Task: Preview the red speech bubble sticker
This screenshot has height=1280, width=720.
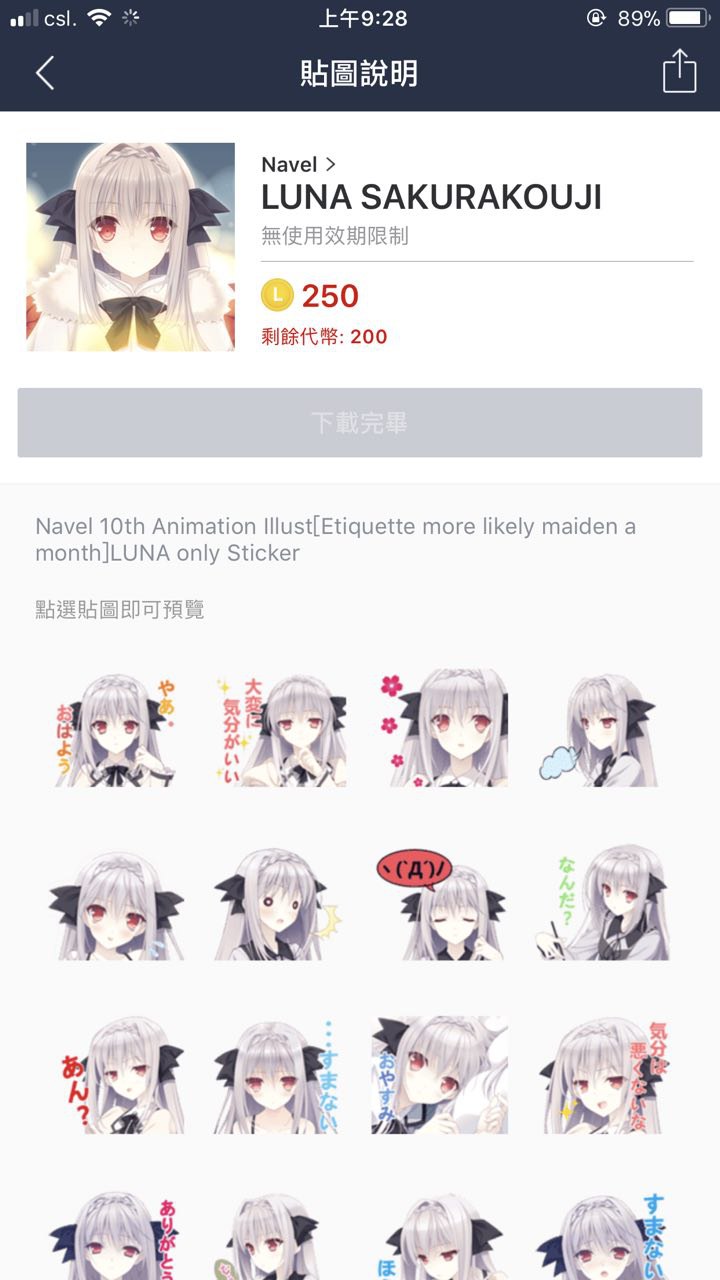Action: (441, 903)
